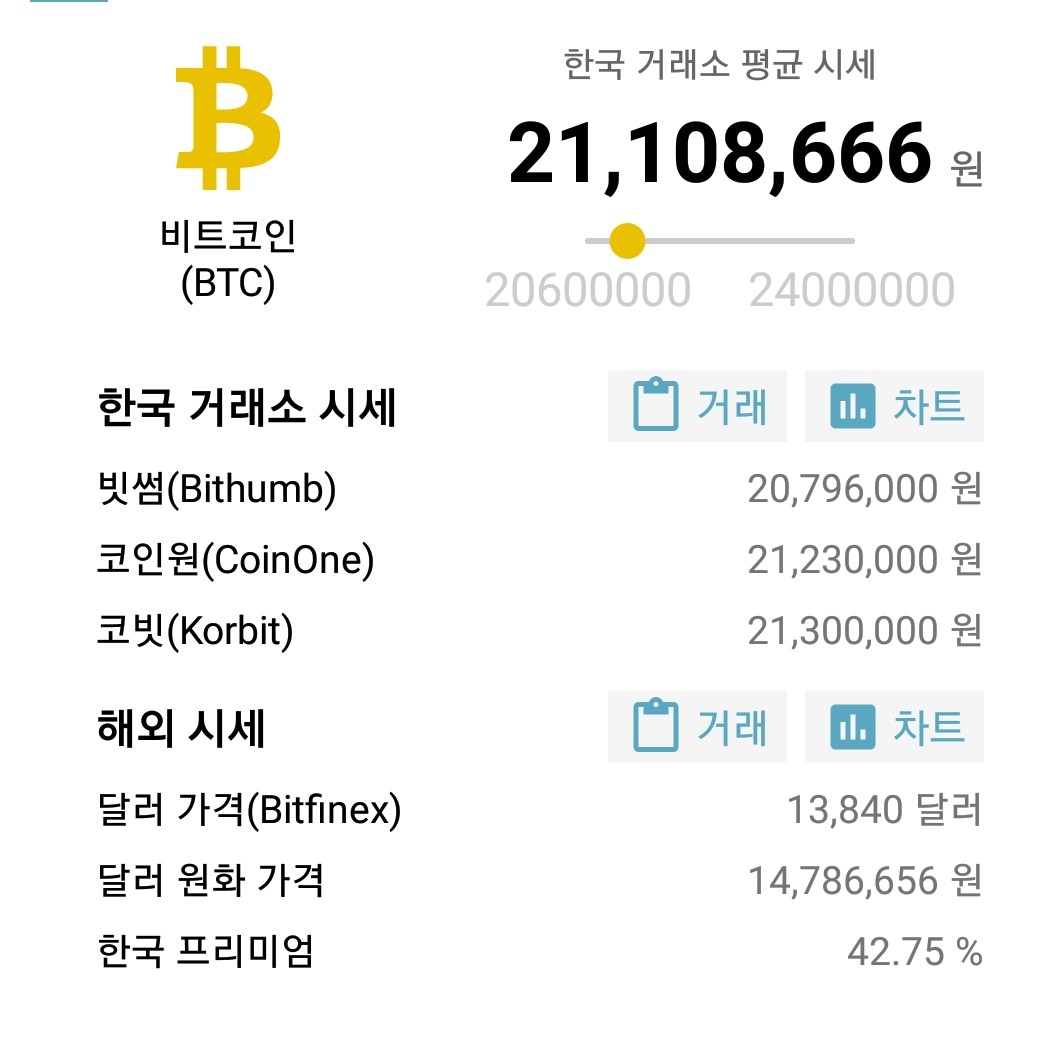
Task: Open the 거래 trading view for Korean exchanges
Action: click(x=696, y=405)
